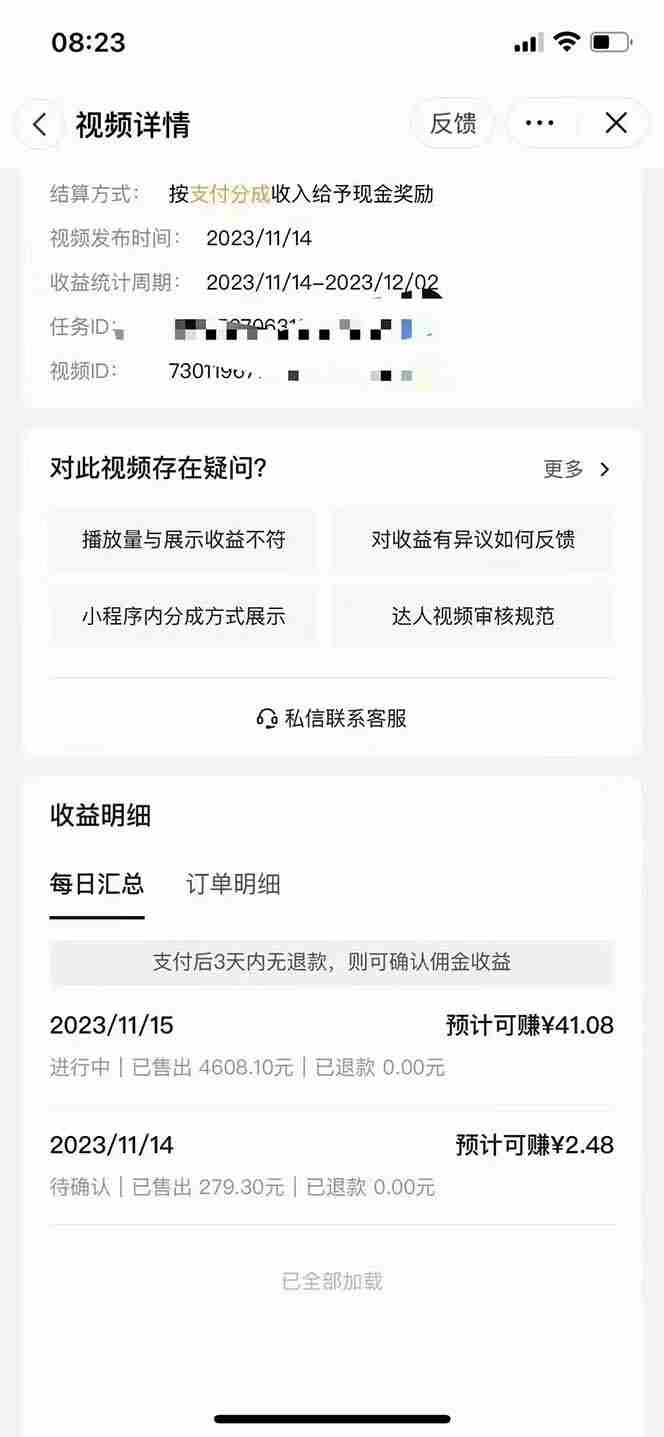
Task: Tap the 支付分成 highlighted link
Action: pyautogui.click(x=230, y=194)
